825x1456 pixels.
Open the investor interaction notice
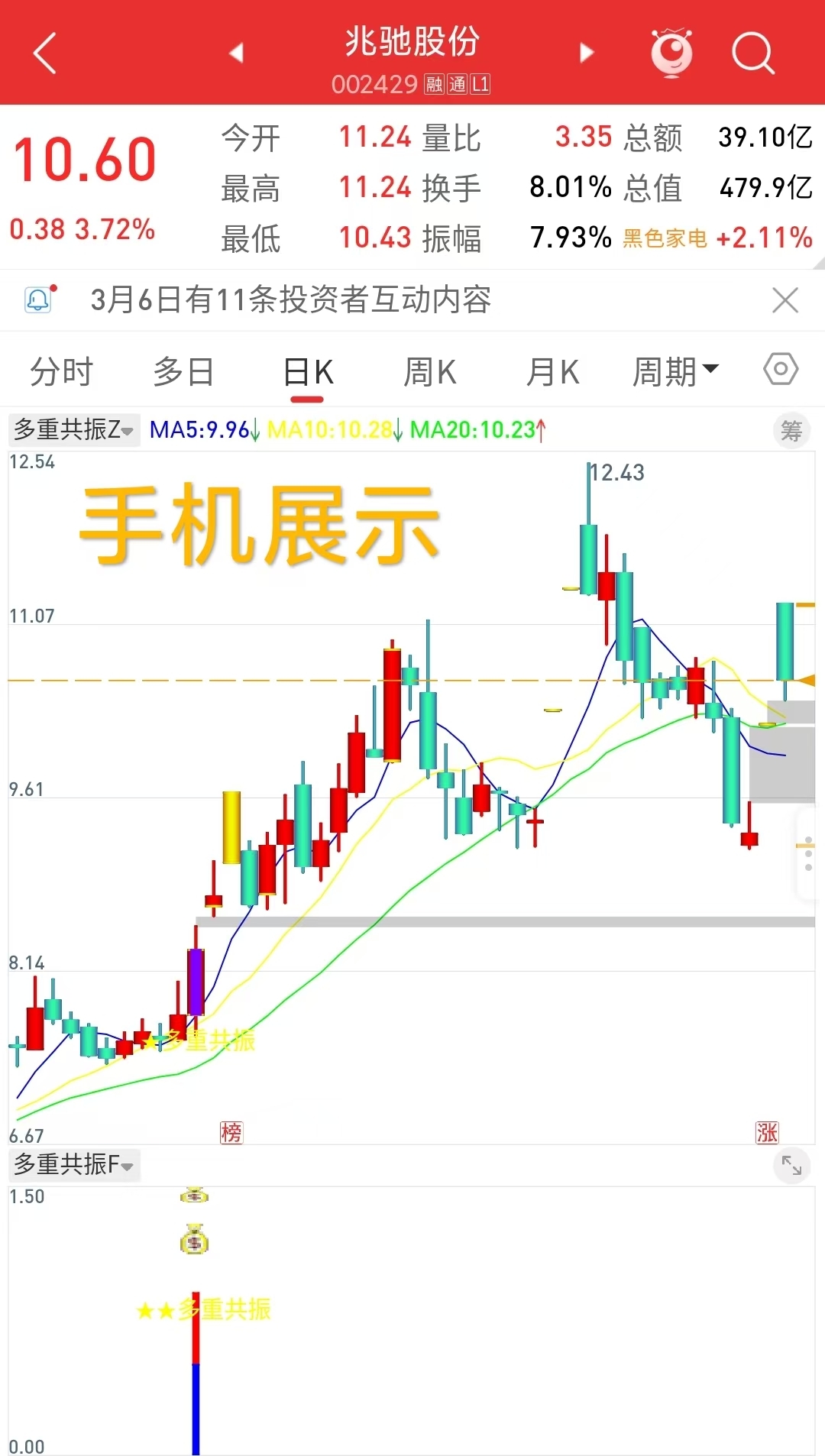click(x=290, y=299)
